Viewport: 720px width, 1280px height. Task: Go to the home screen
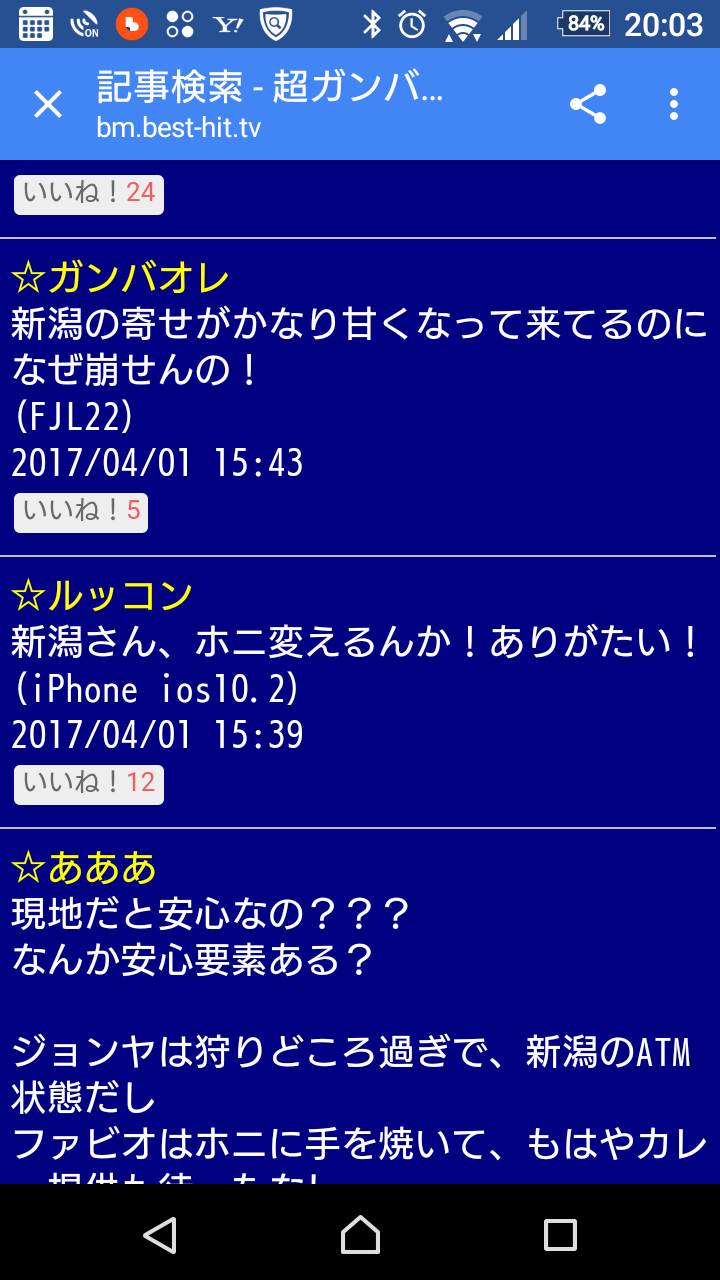[360, 1234]
